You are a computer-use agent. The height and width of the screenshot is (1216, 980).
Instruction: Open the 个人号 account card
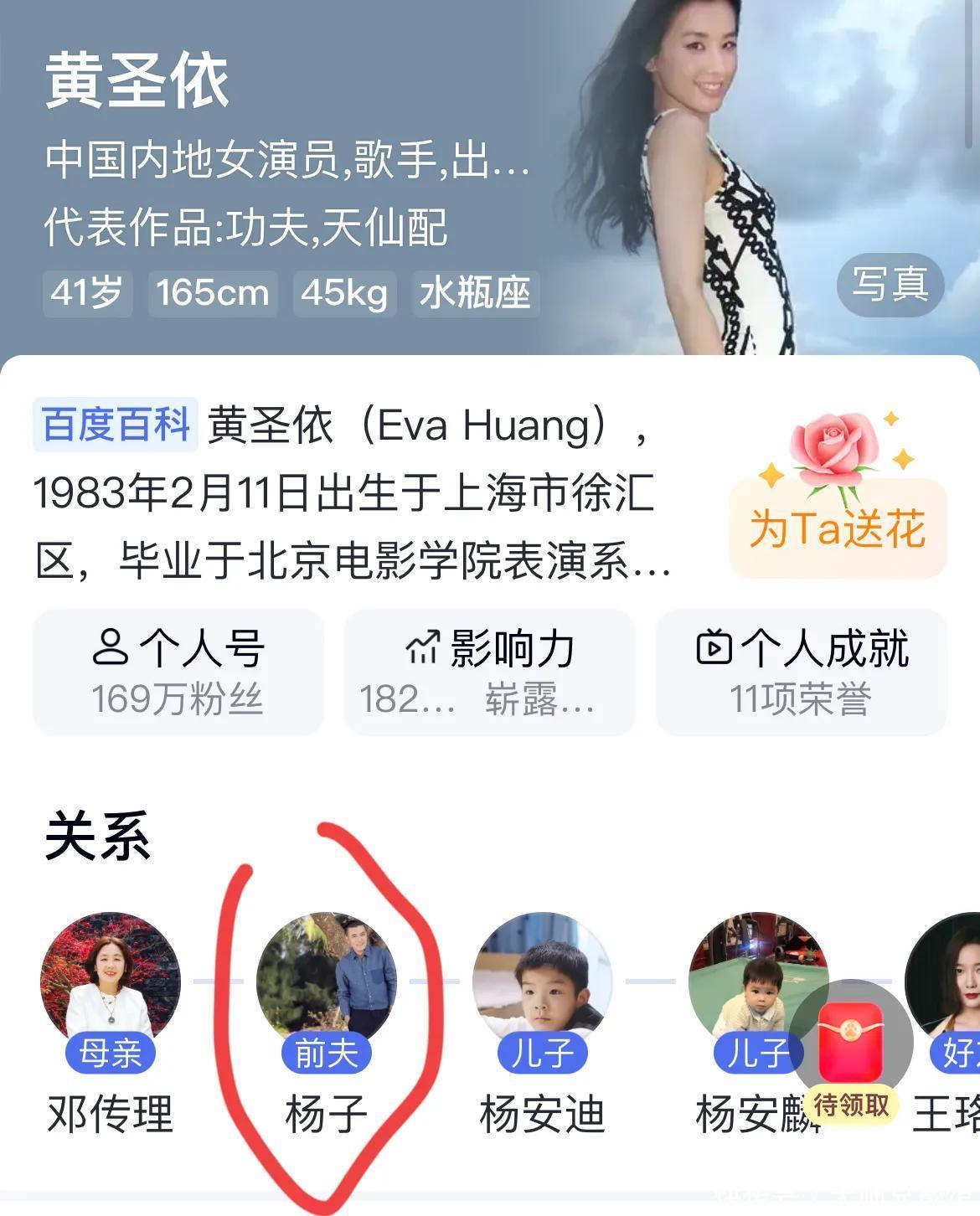point(178,672)
